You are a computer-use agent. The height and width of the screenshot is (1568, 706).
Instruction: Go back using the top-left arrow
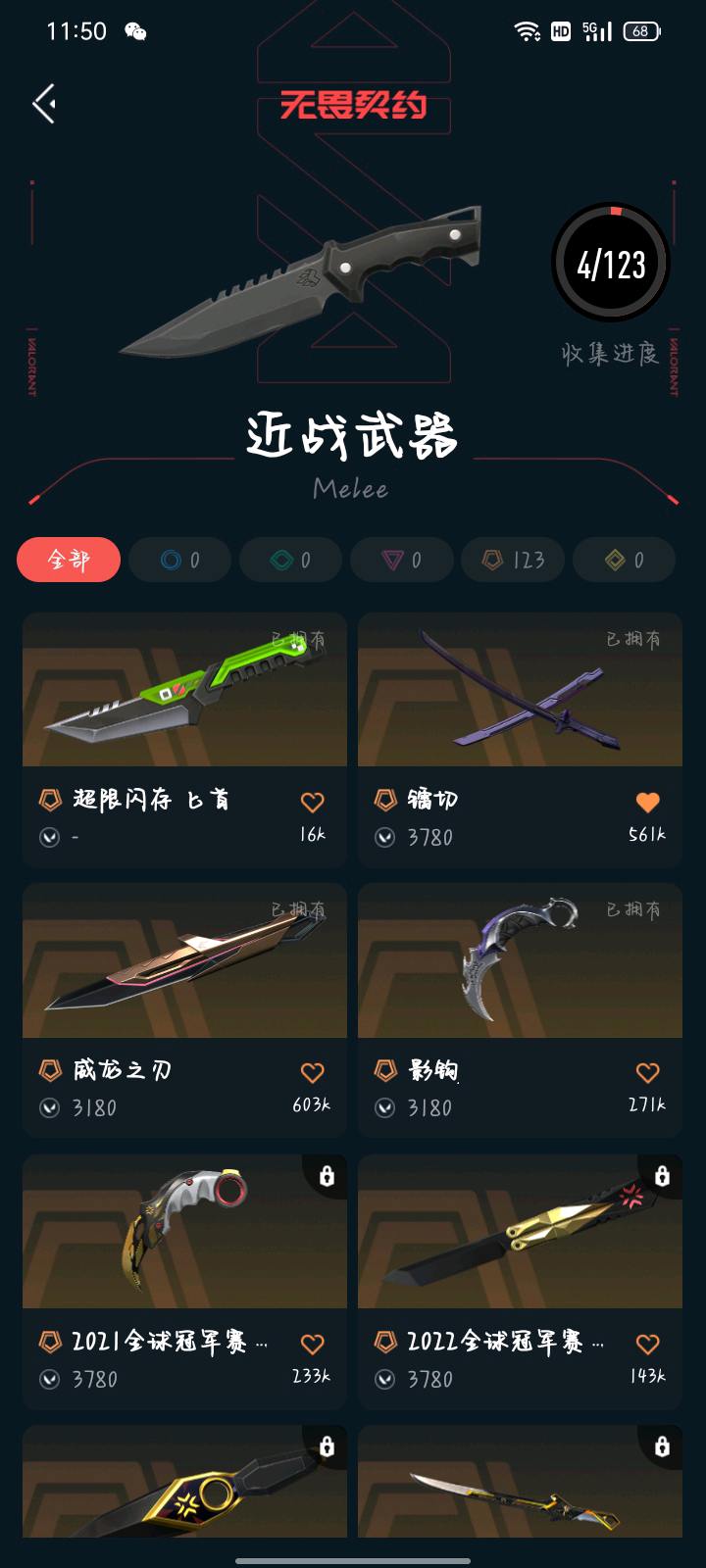[x=43, y=104]
